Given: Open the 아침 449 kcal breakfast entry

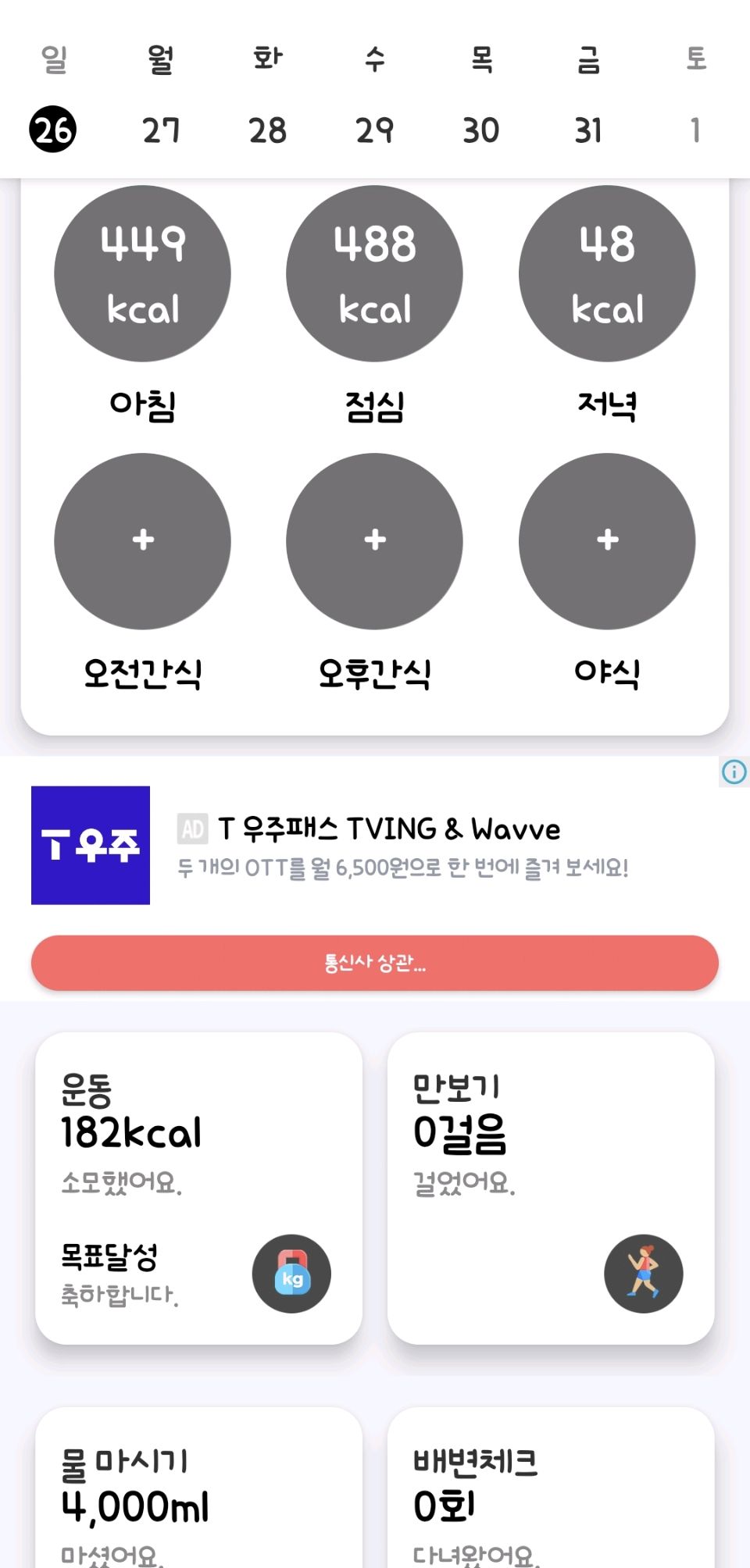Looking at the screenshot, I should (142, 273).
